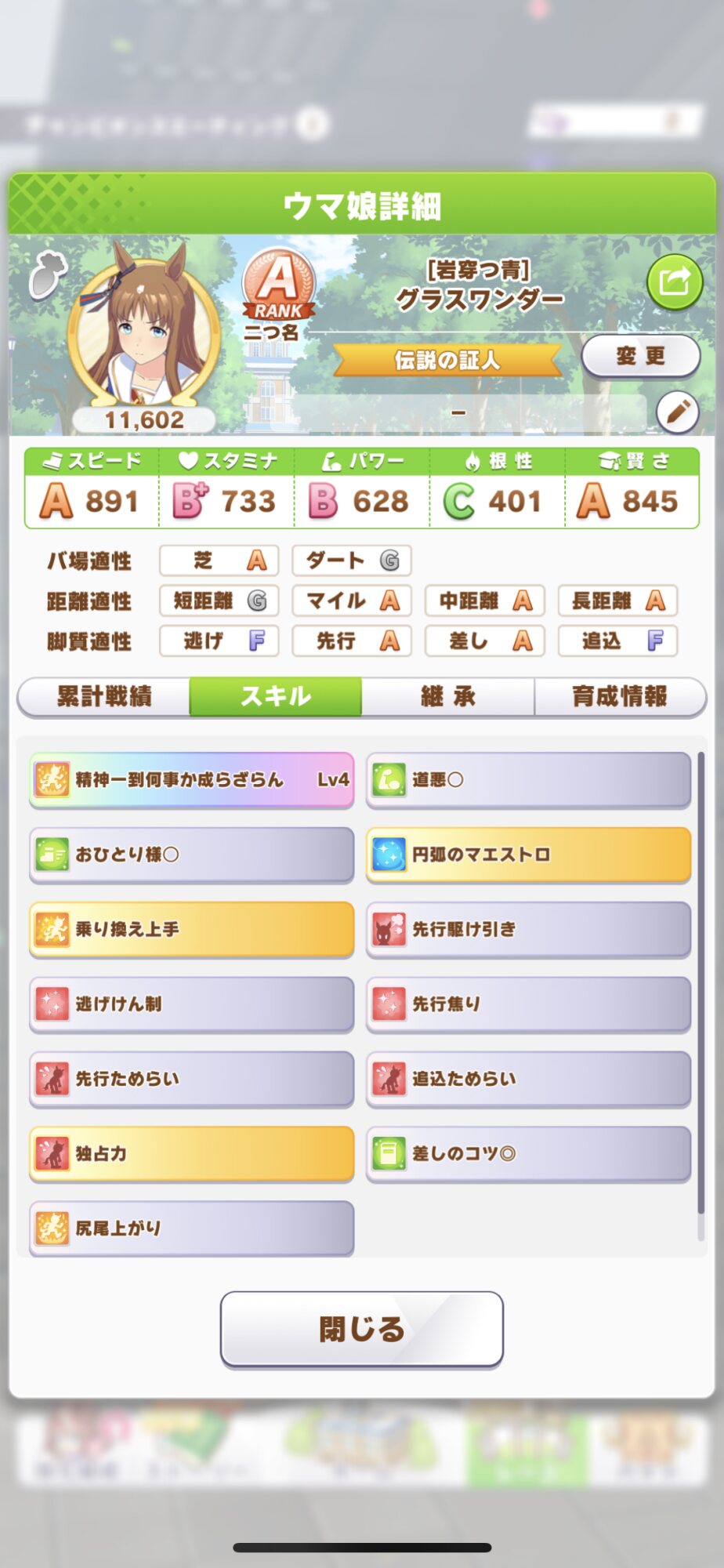Tap the 乗り換え上手 skill
Image resolution: width=724 pixels, height=1568 pixels.
[x=192, y=929]
